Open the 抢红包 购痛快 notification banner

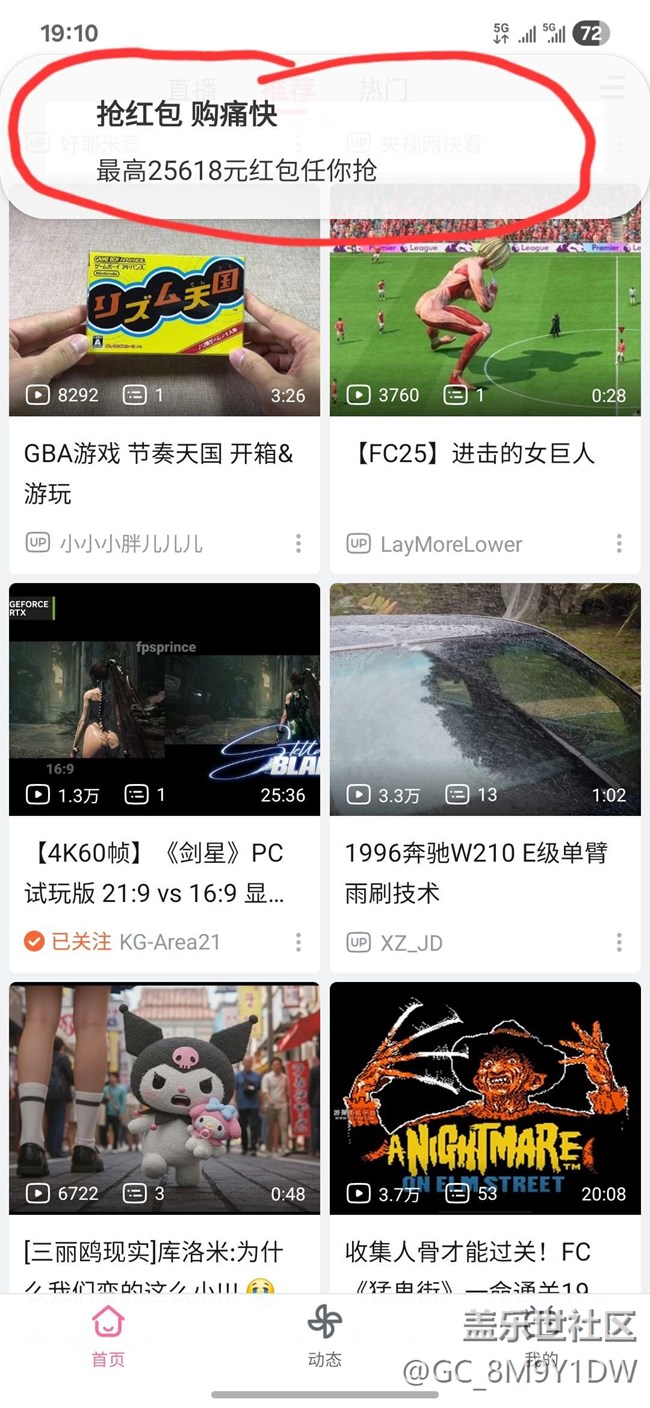pyautogui.click(x=300, y=140)
